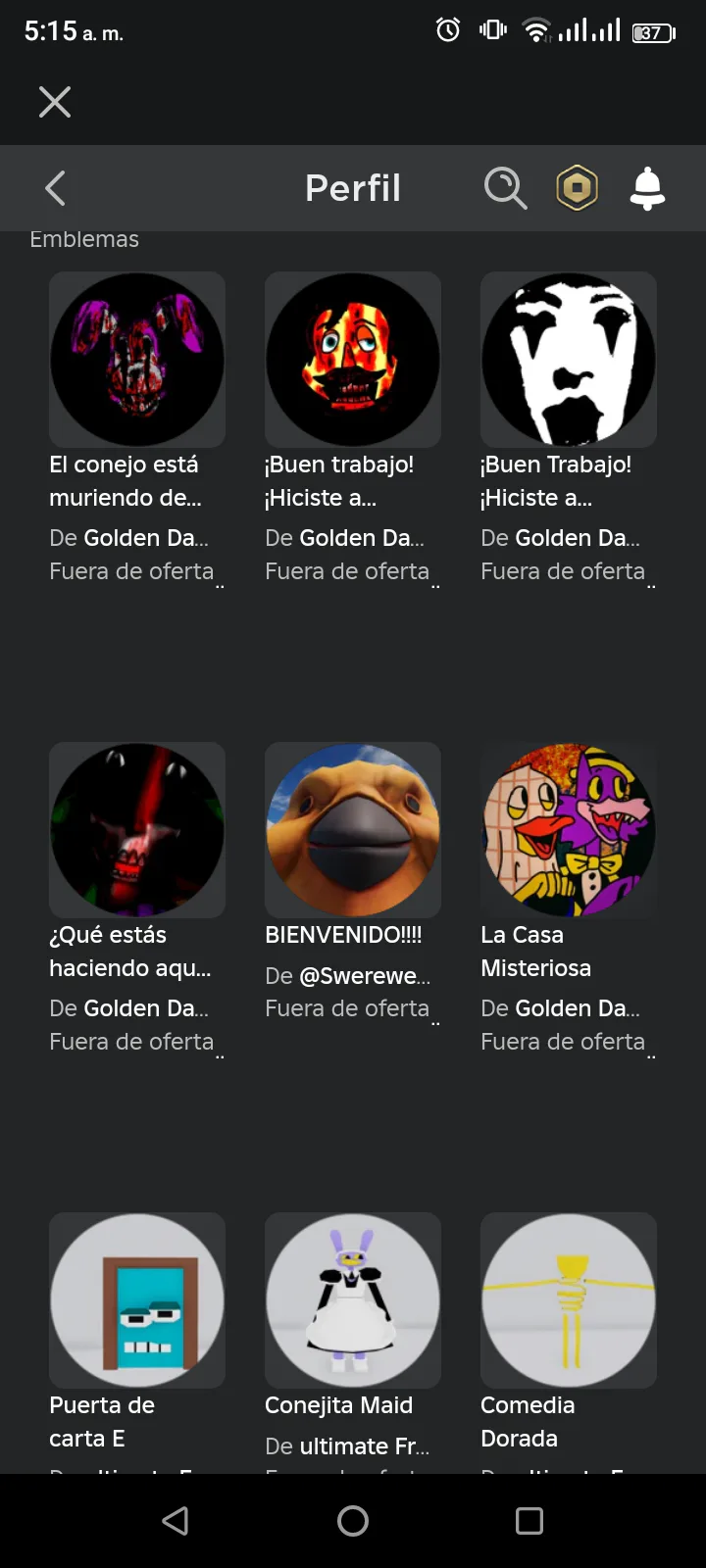The height and width of the screenshot is (1568, 706).
Task: Open the recent apps overview
Action: (x=529, y=1521)
